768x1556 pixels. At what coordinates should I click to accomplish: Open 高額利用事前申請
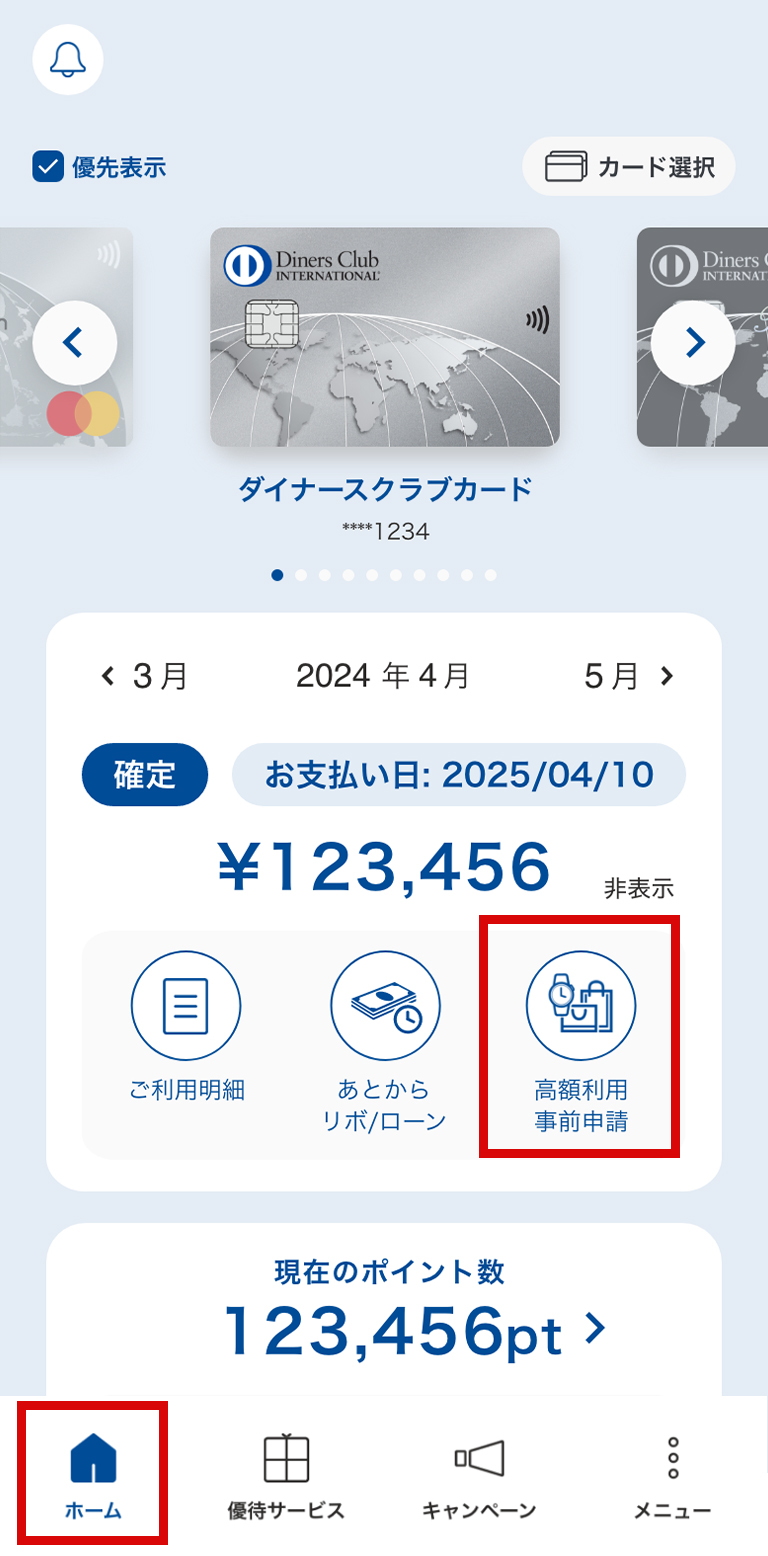click(580, 1040)
